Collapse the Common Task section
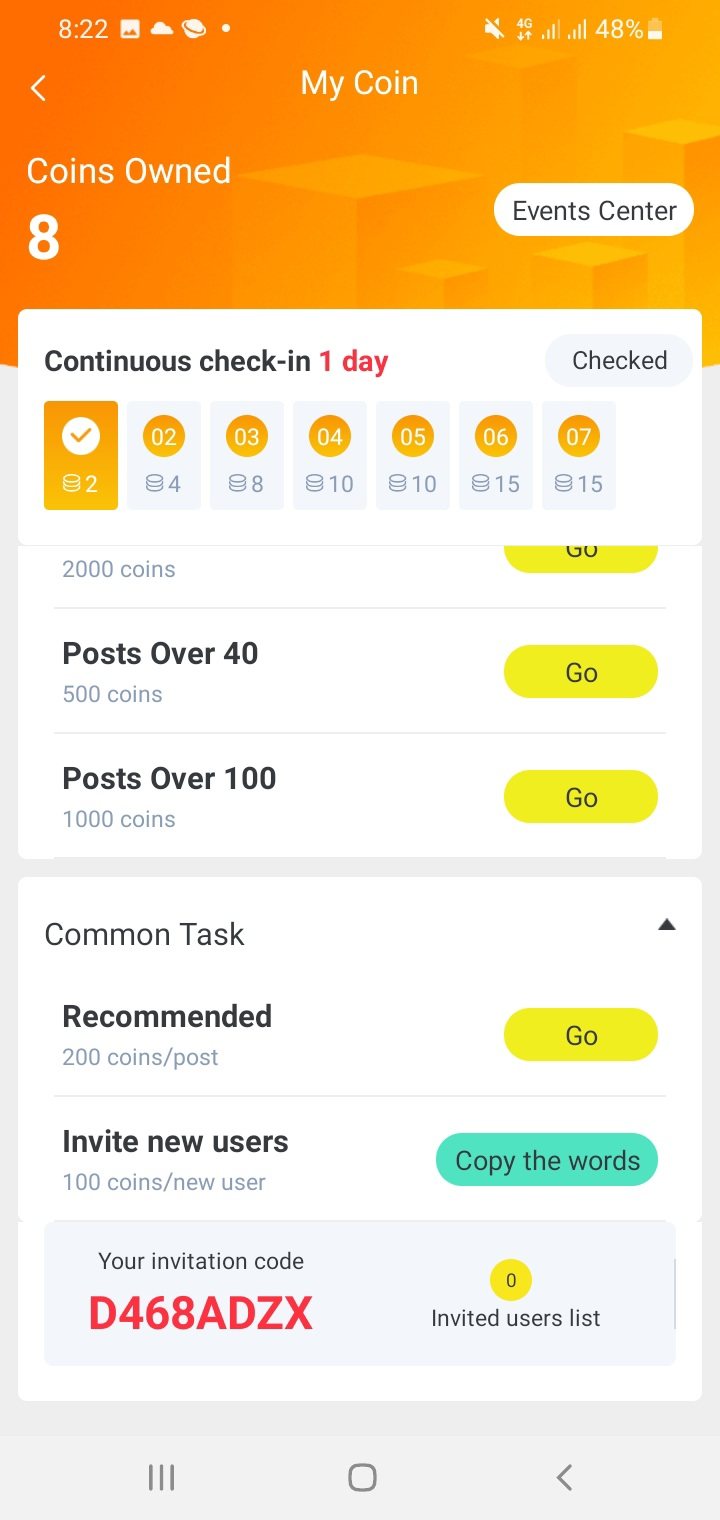This screenshot has height=1520, width=720. tap(667, 926)
